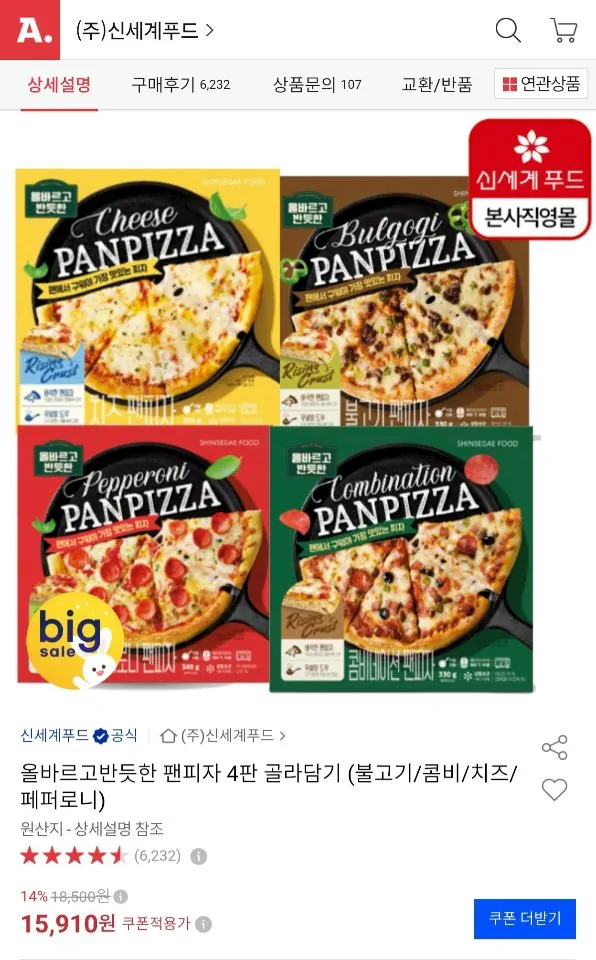This screenshot has height=960, width=596.
Task: Switch to the 상세설명 tab
Action: point(59,84)
